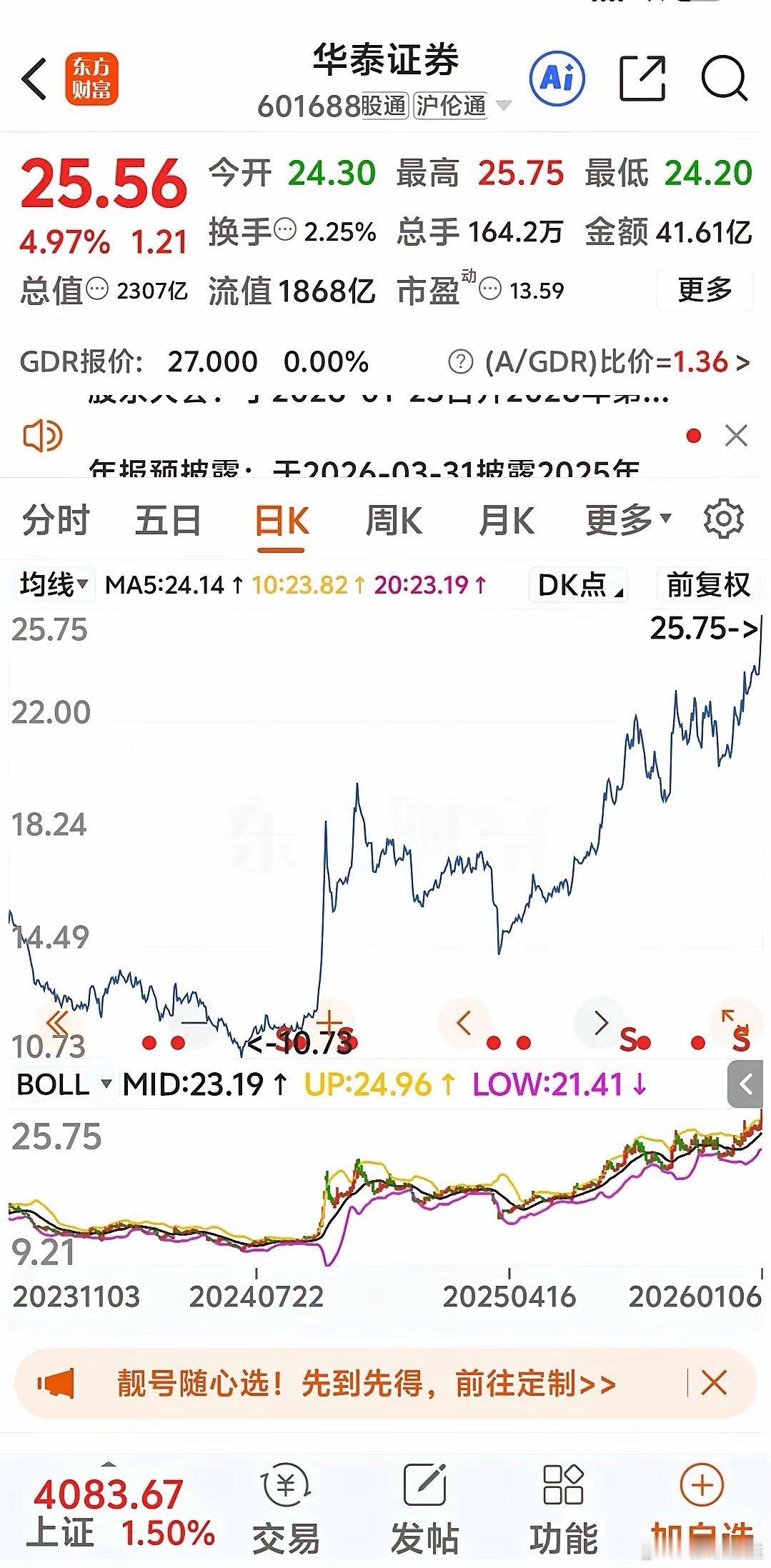
Task: Share this stock page
Action: click(x=642, y=78)
